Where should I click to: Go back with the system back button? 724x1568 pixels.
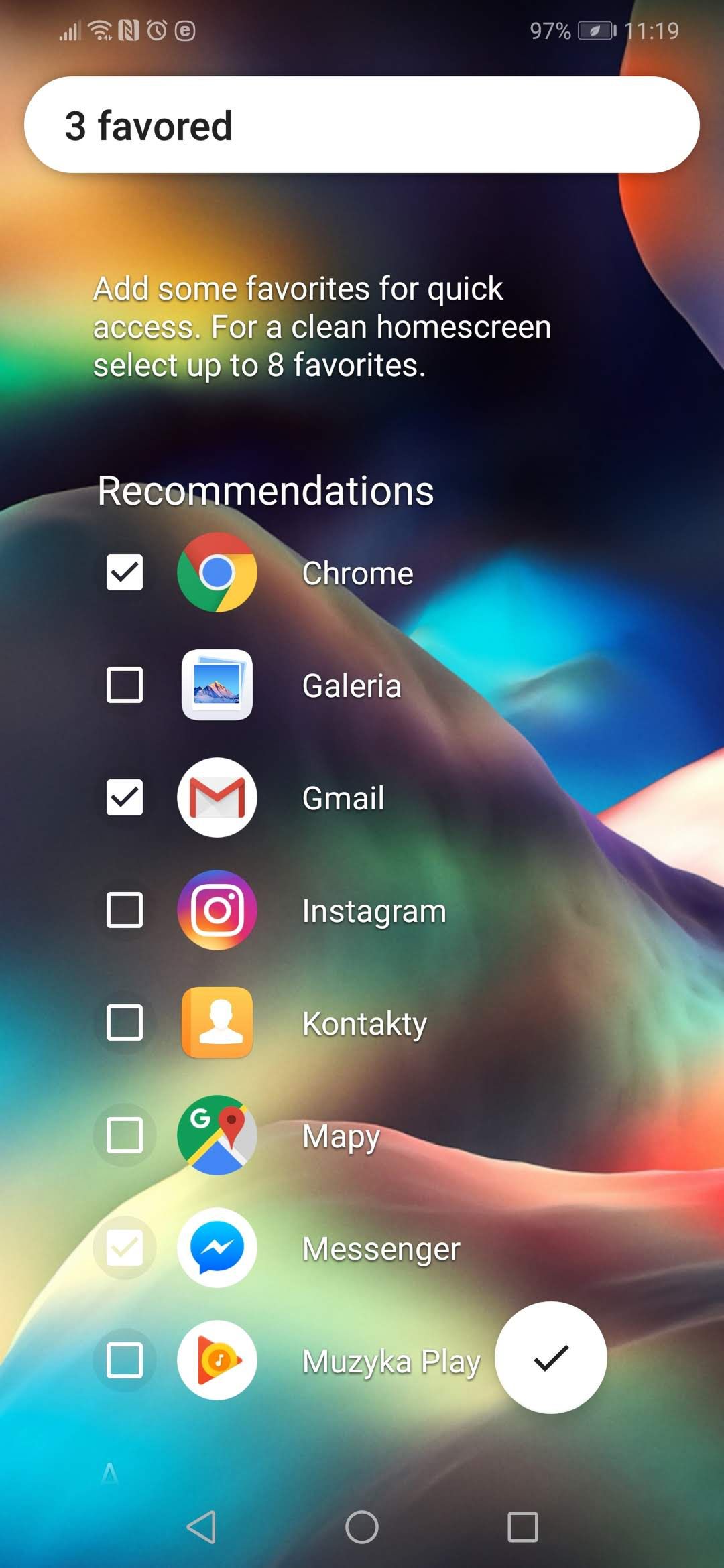click(x=201, y=1527)
